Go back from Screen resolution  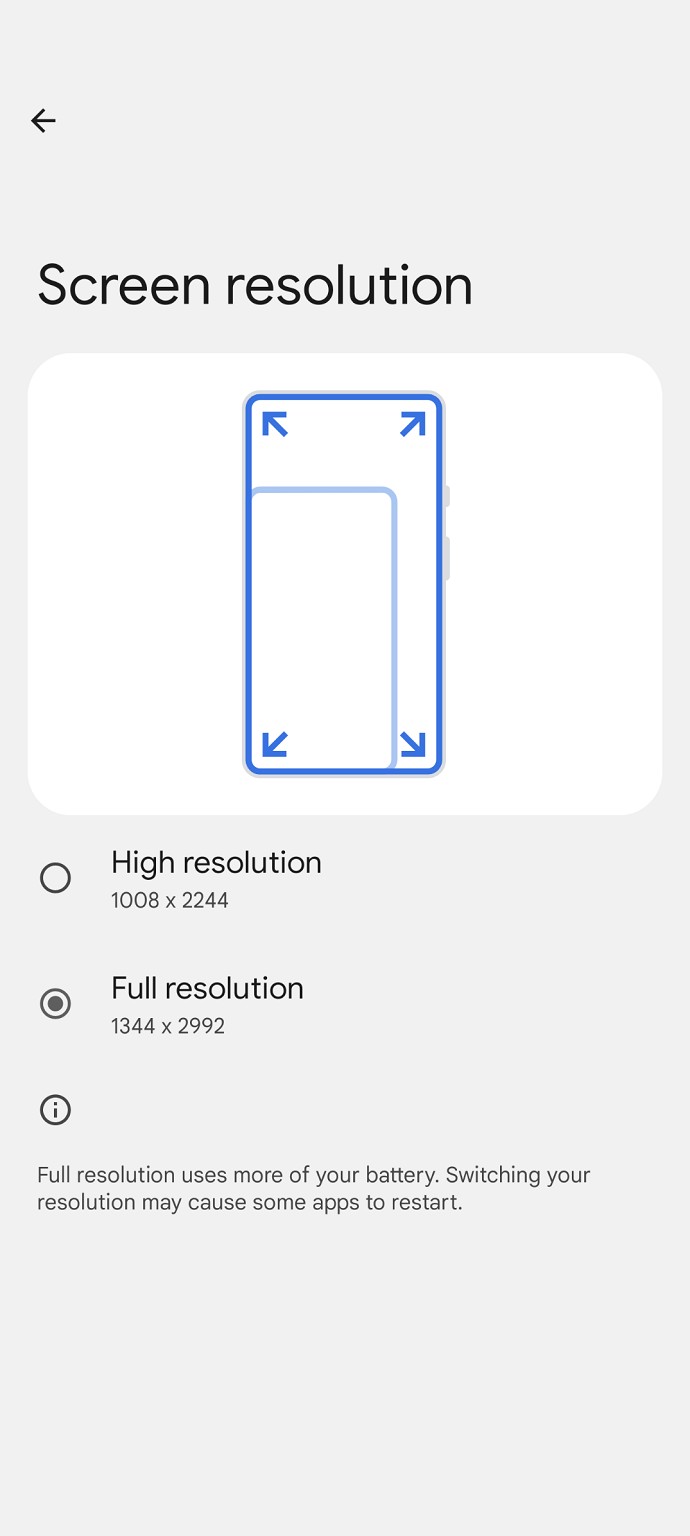pyautogui.click(x=43, y=121)
